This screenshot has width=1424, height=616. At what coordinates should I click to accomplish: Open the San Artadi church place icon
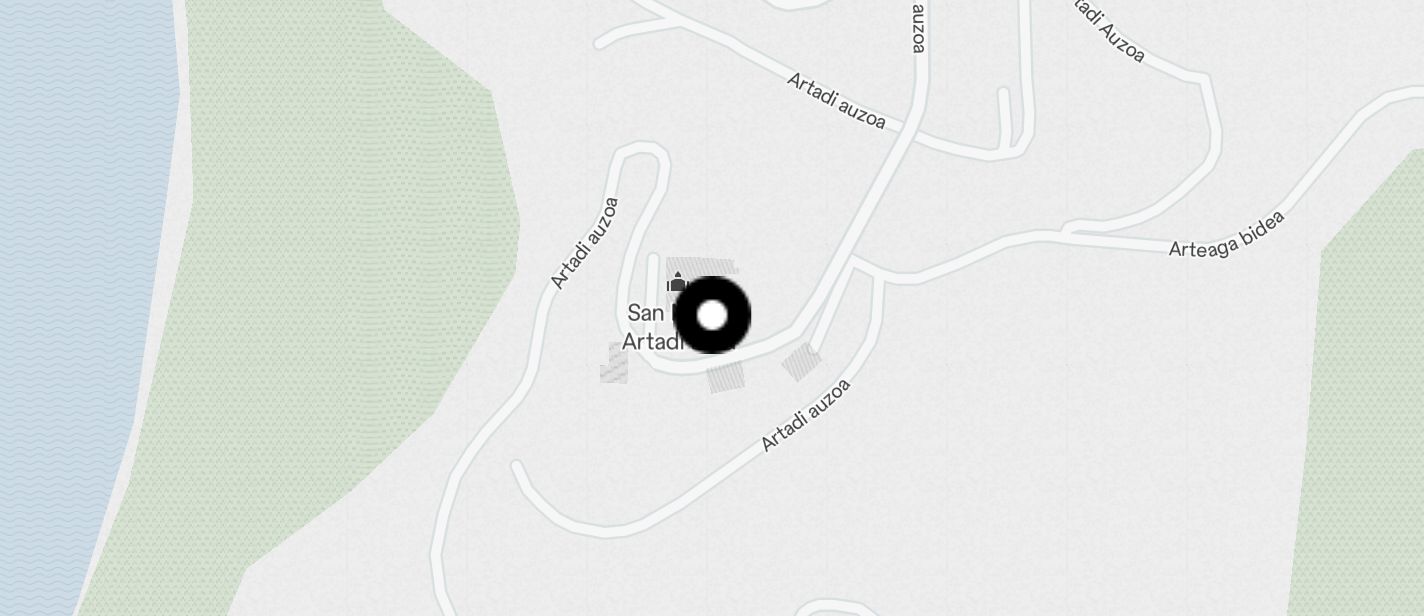click(677, 282)
